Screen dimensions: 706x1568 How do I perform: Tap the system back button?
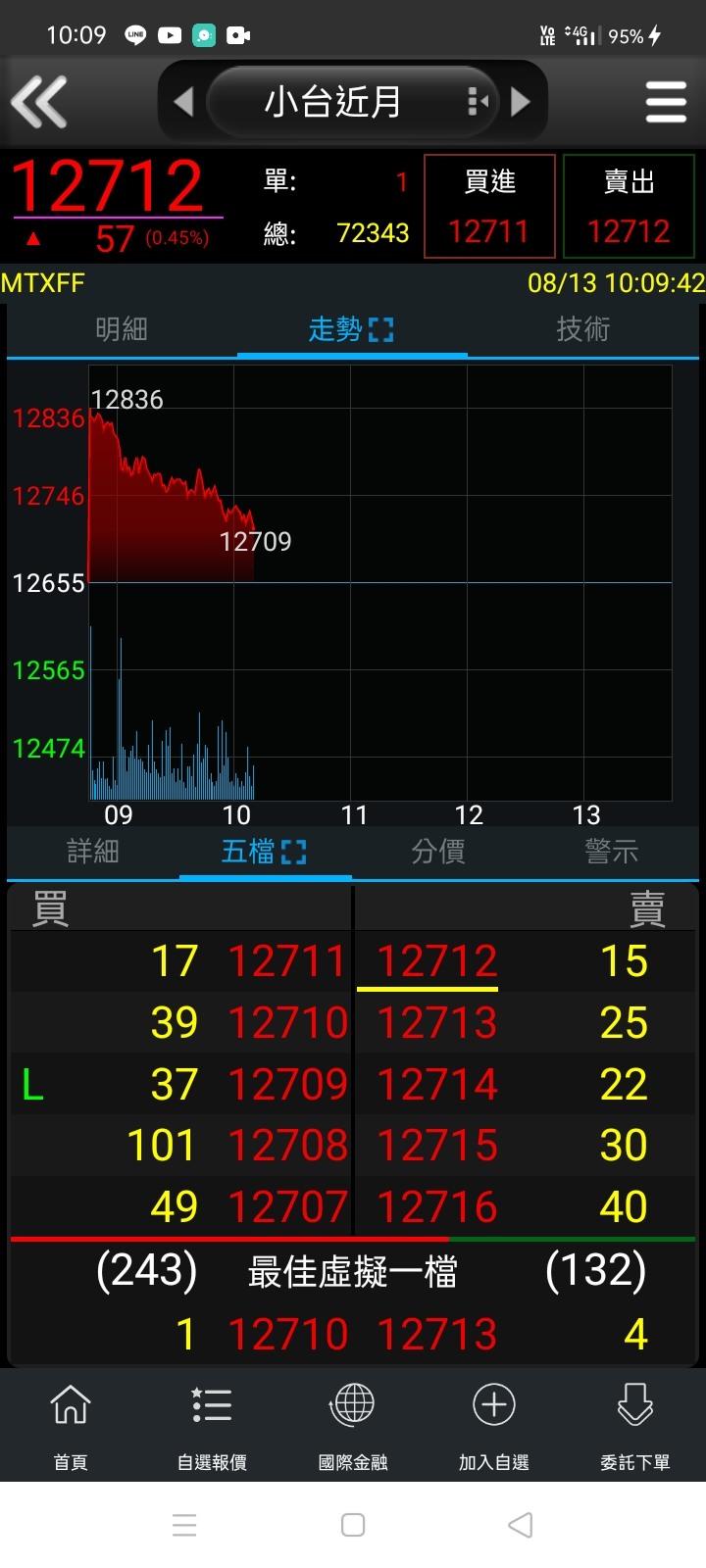pos(521,1525)
